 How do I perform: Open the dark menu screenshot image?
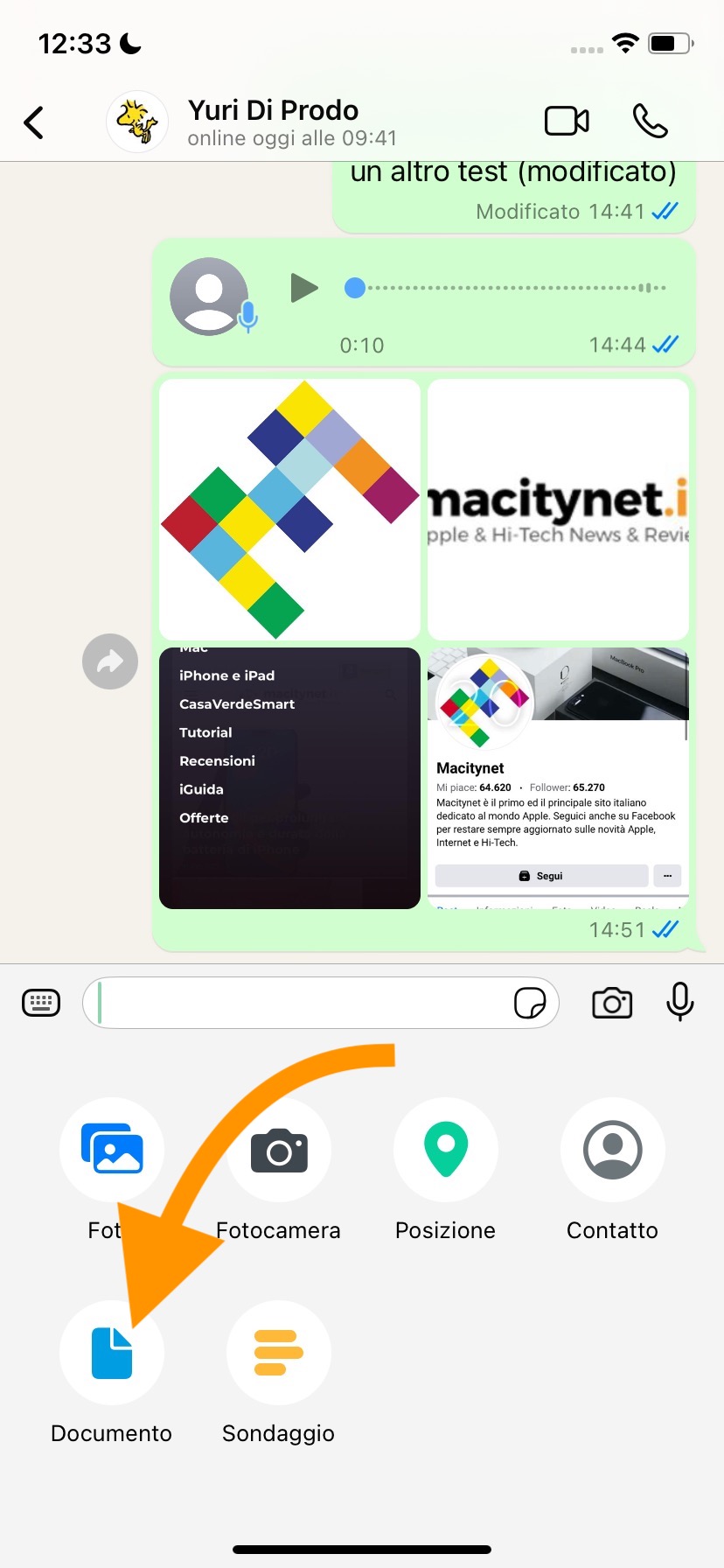click(x=289, y=778)
